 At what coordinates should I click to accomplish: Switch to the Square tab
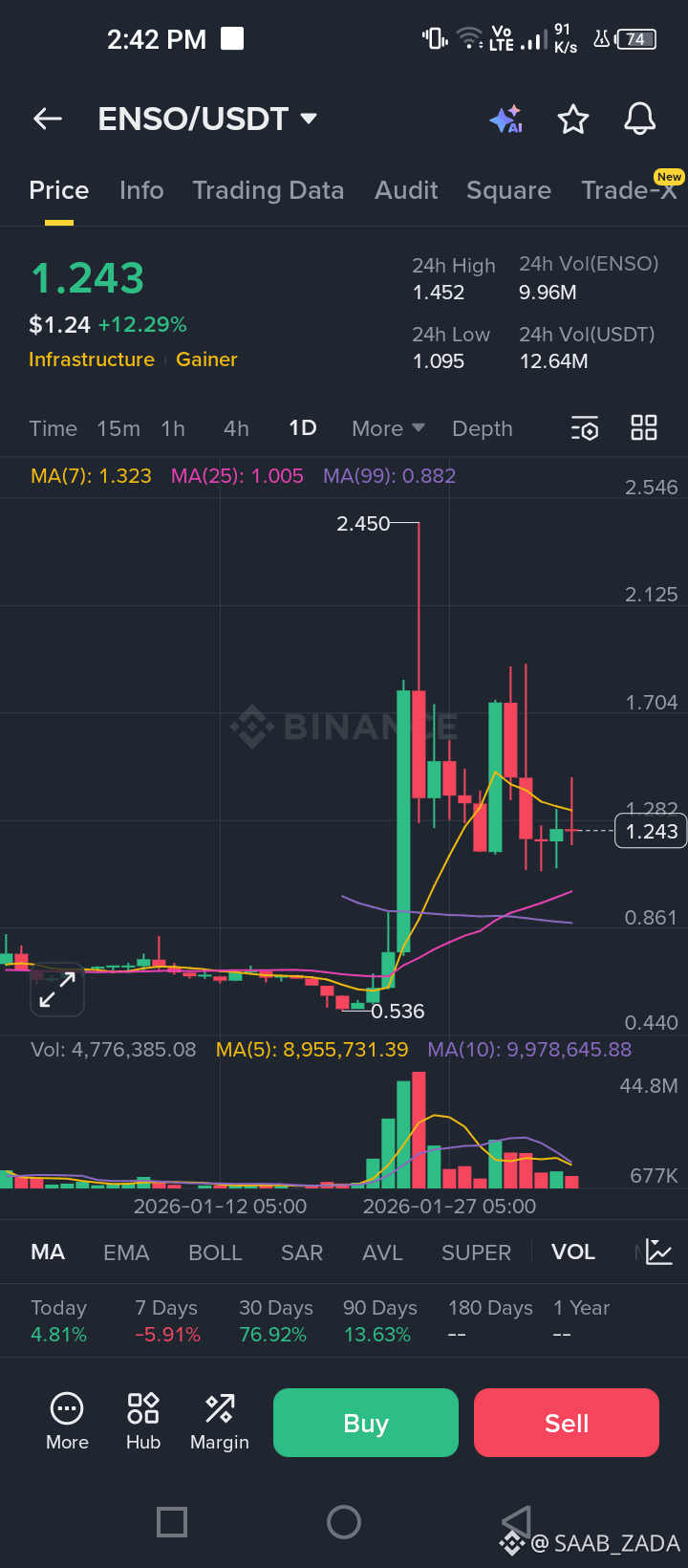pos(508,190)
